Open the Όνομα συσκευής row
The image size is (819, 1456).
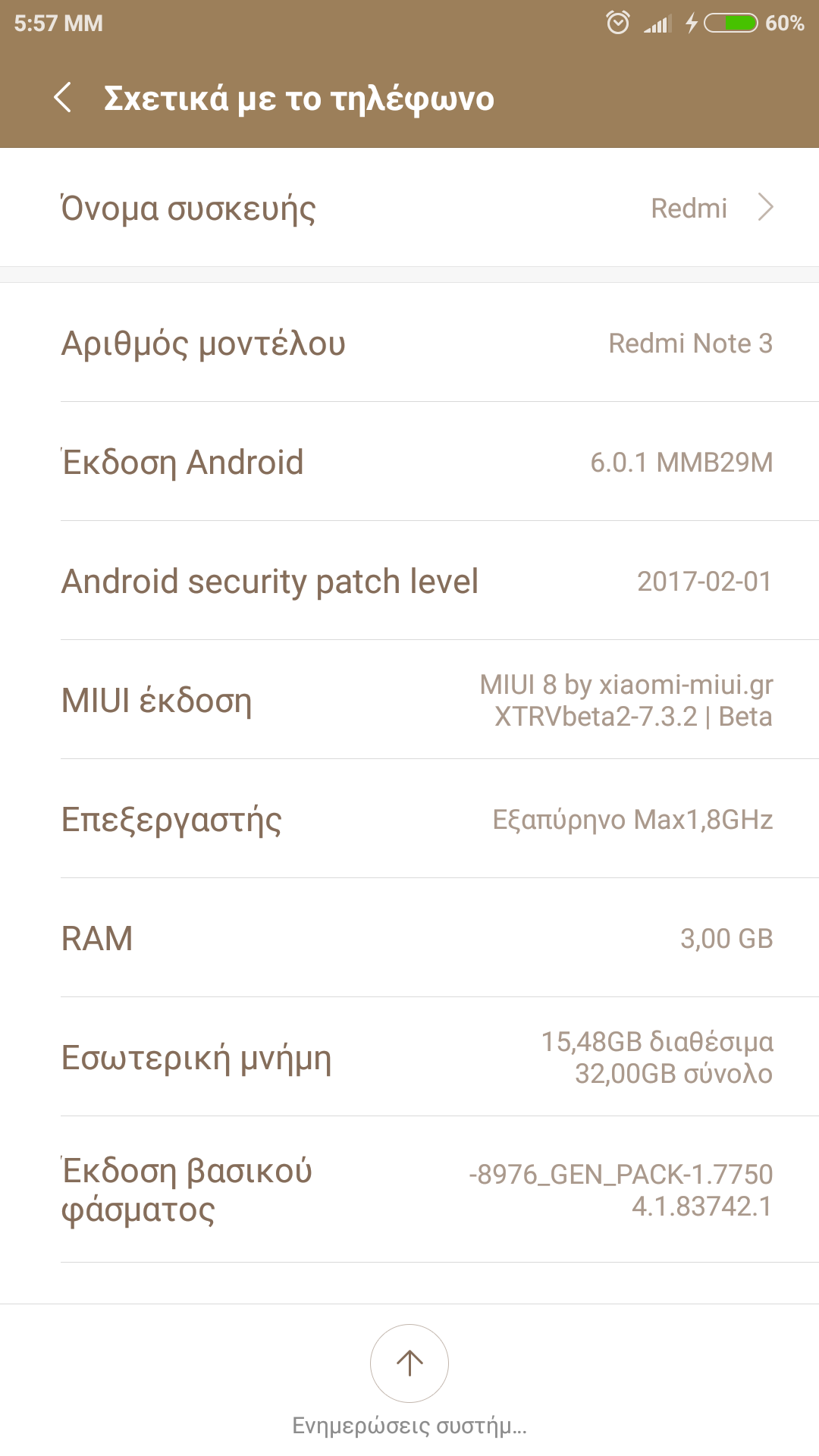pos(409,208)
